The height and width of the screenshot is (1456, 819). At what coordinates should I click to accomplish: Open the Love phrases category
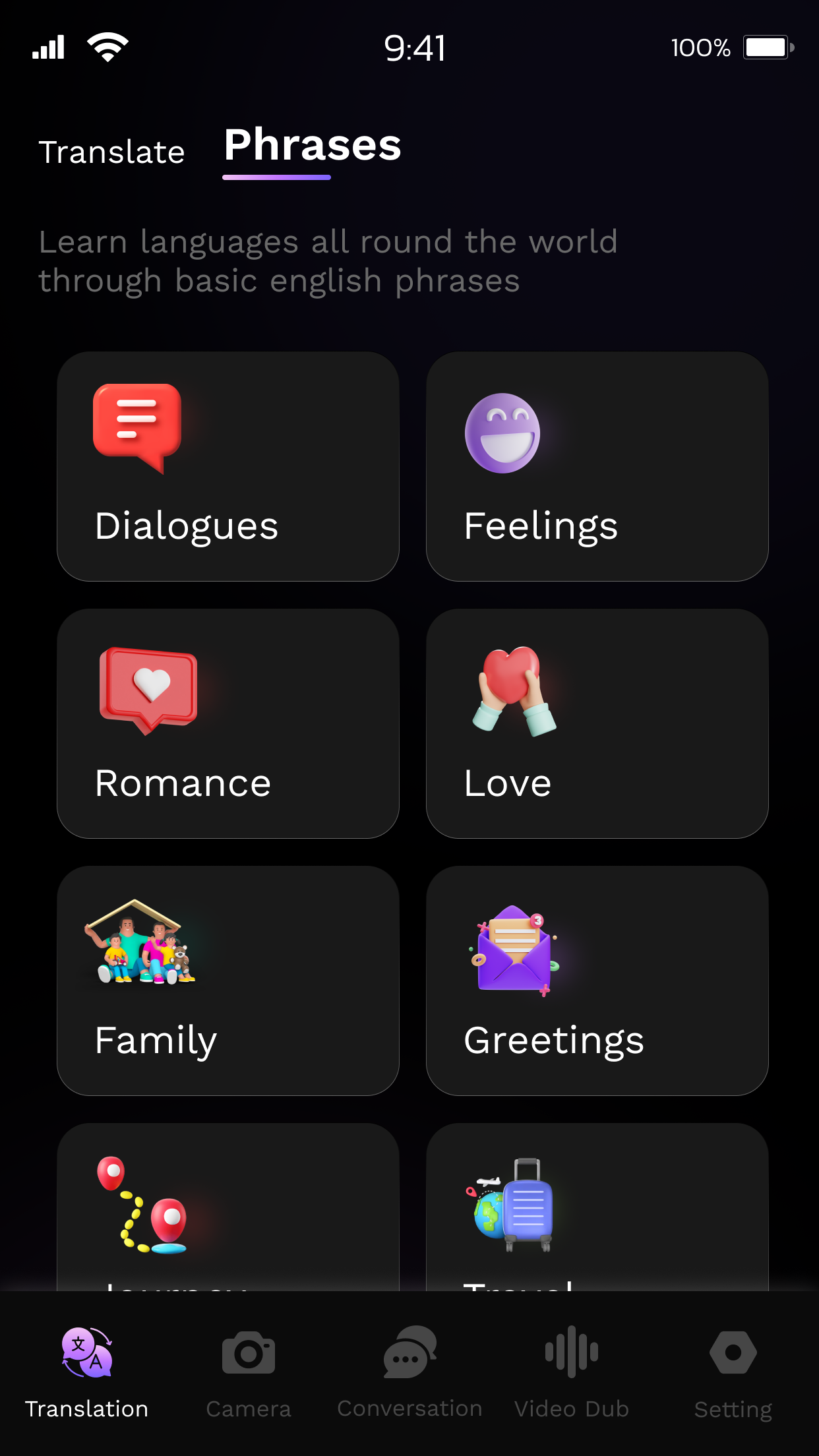(x=597, y=725)
